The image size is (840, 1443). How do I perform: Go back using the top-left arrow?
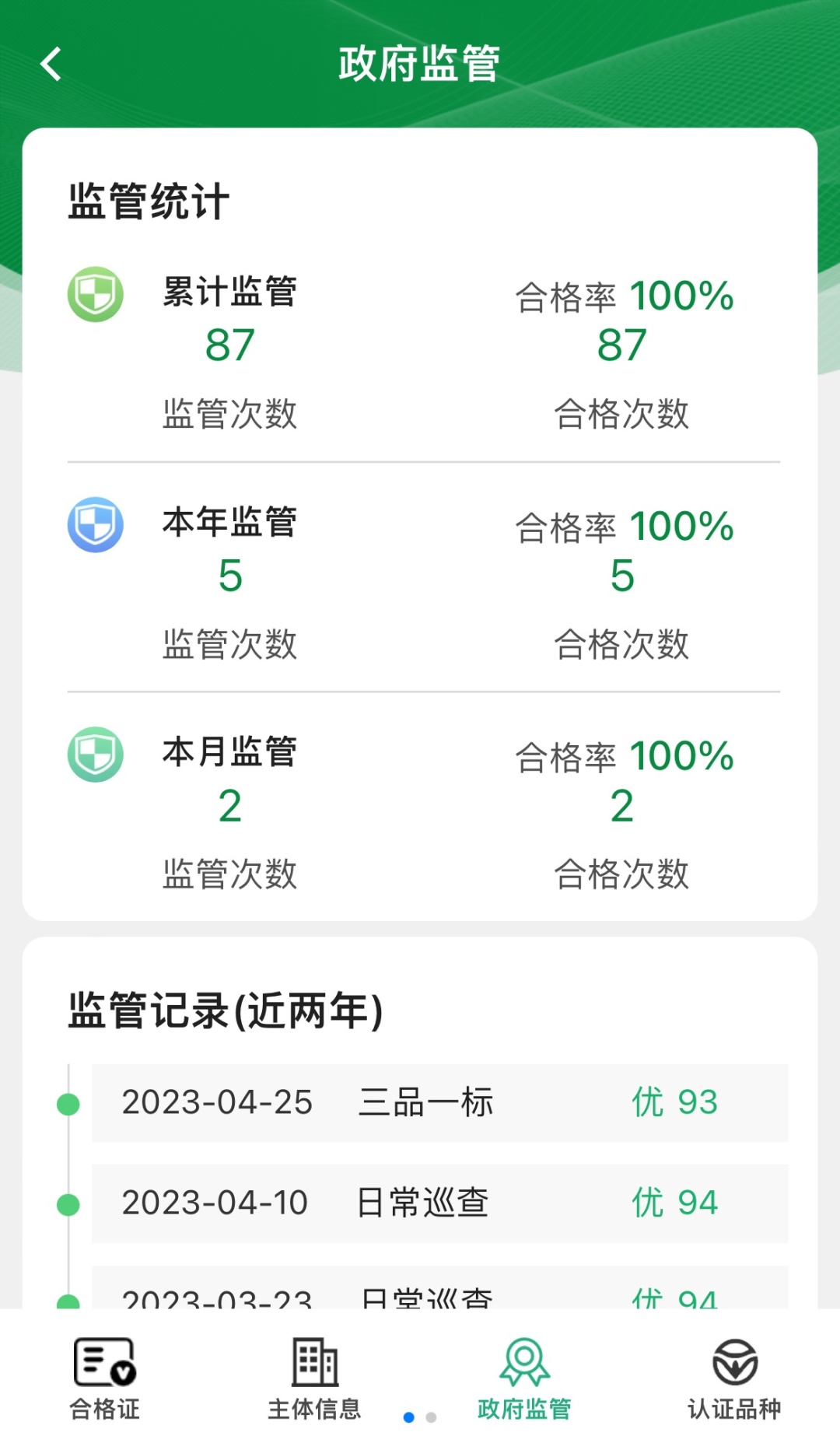51,64
